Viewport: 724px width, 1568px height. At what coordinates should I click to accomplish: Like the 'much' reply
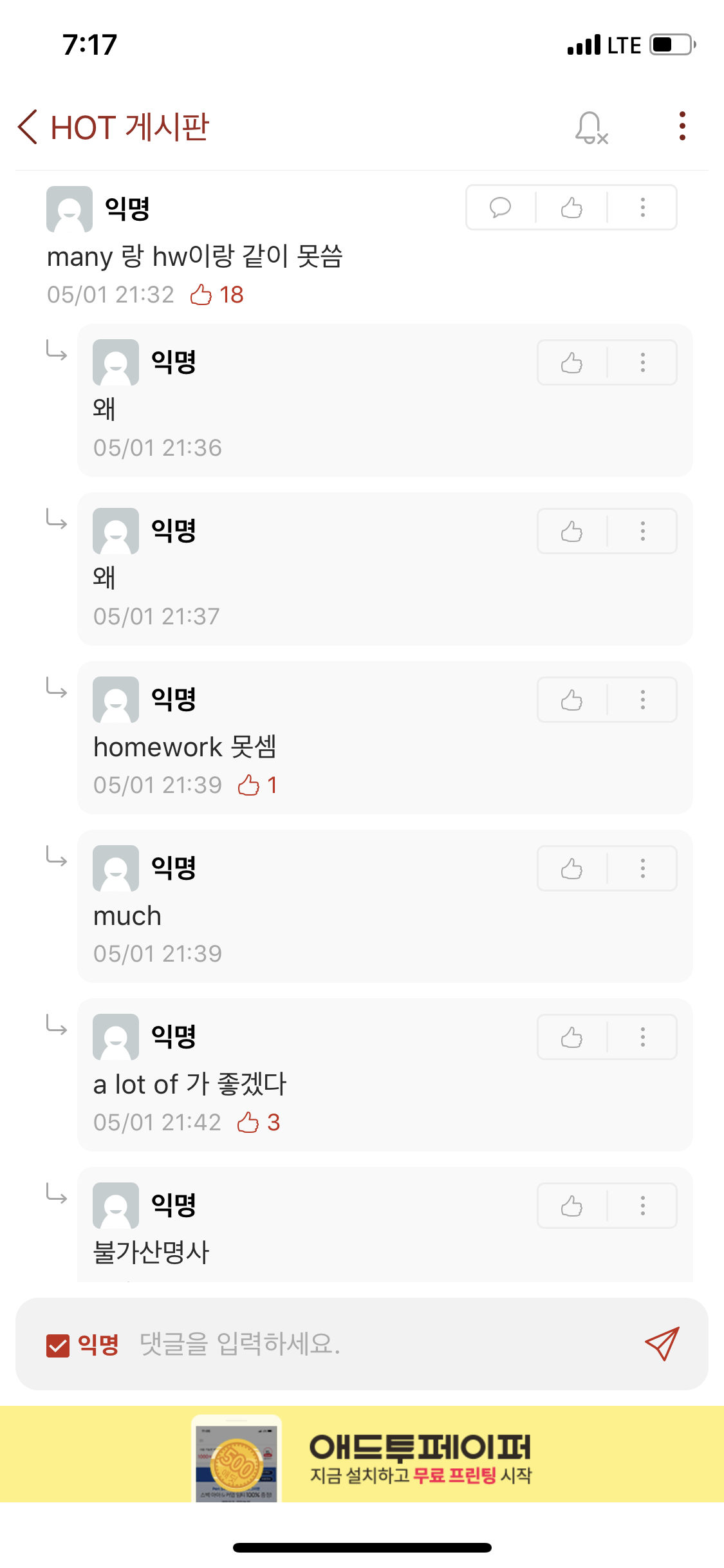click(x=571, y=869)
